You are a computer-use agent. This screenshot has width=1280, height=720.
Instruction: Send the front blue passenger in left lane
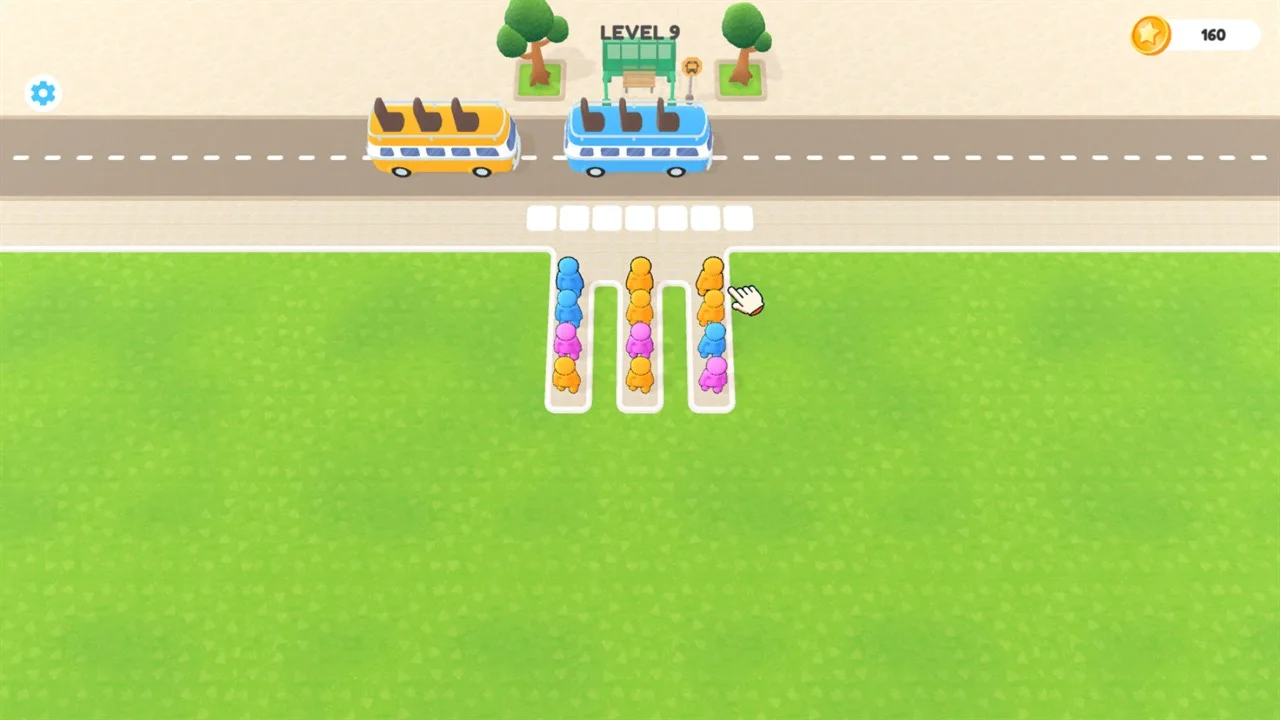click(x=568, y=275)
